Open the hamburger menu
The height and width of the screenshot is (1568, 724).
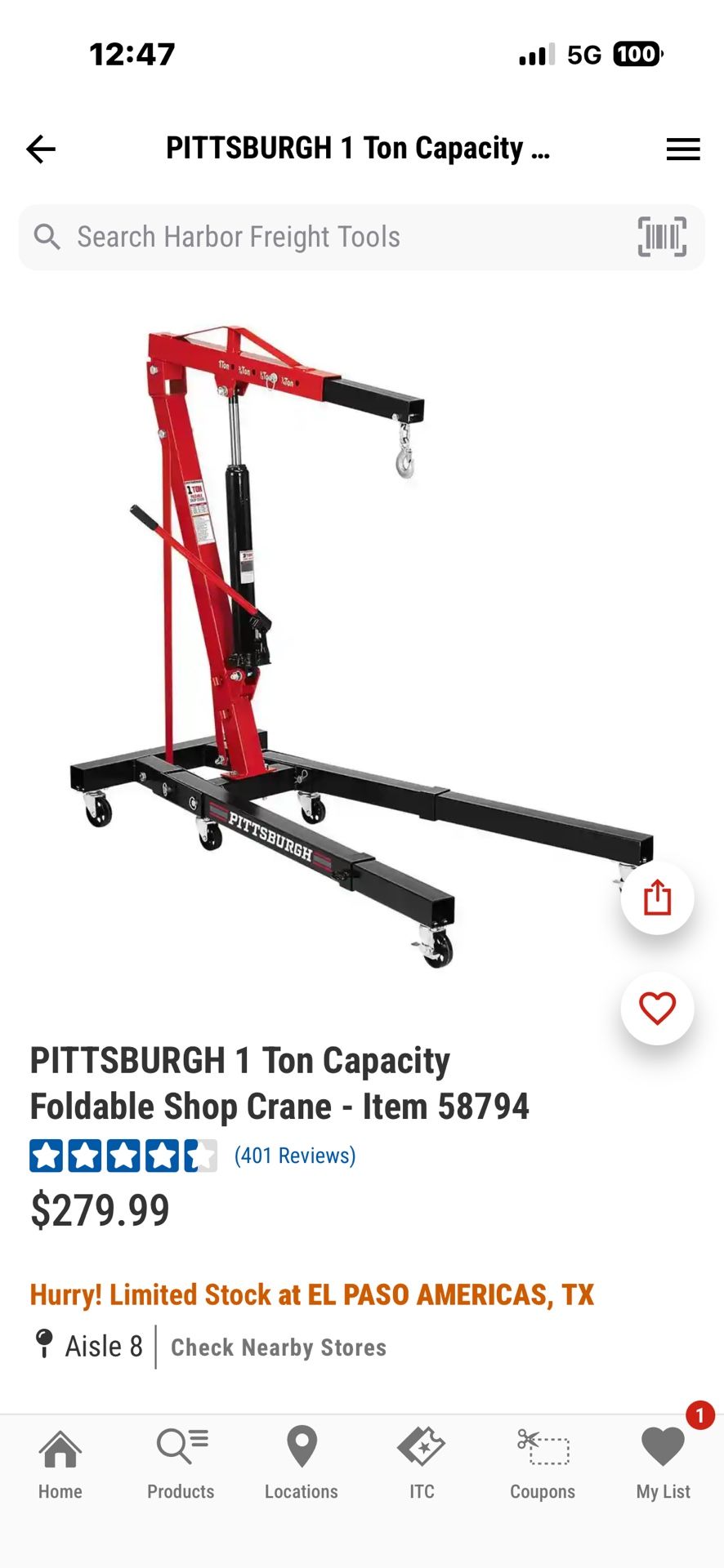(683, 149)
